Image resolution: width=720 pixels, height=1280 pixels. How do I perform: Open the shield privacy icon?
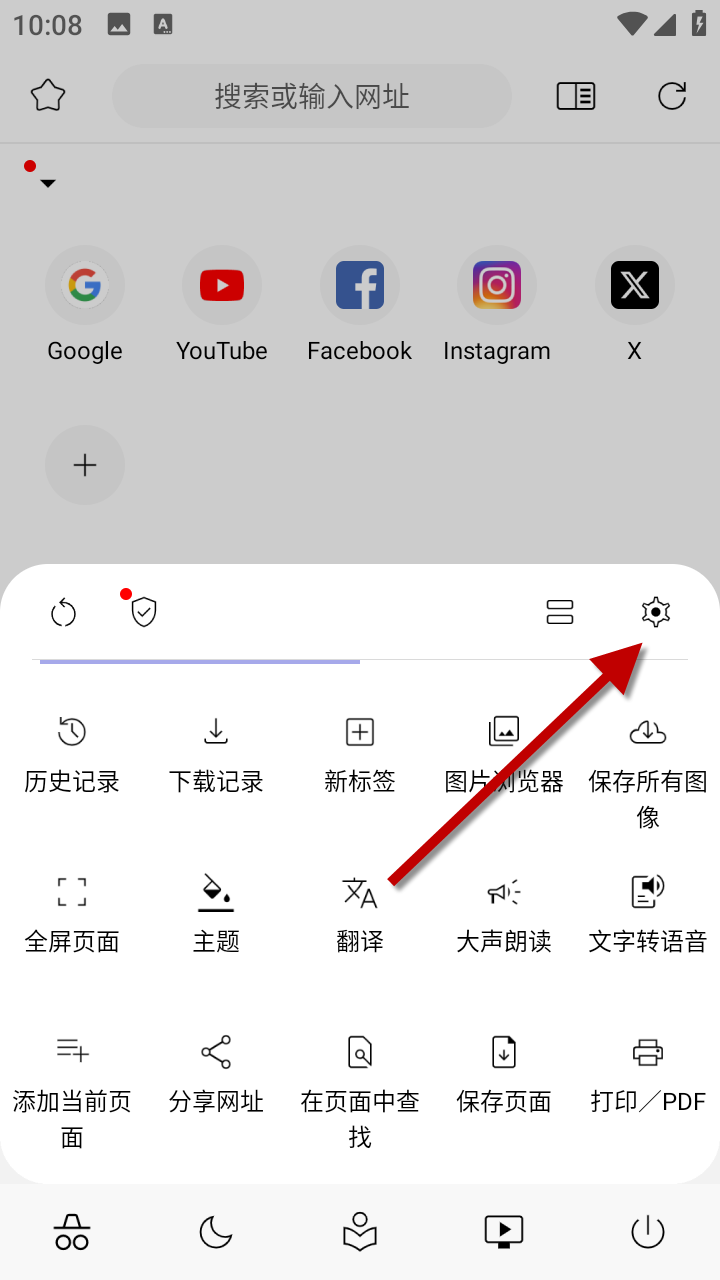pyautogui.click(x=144, y=611)
